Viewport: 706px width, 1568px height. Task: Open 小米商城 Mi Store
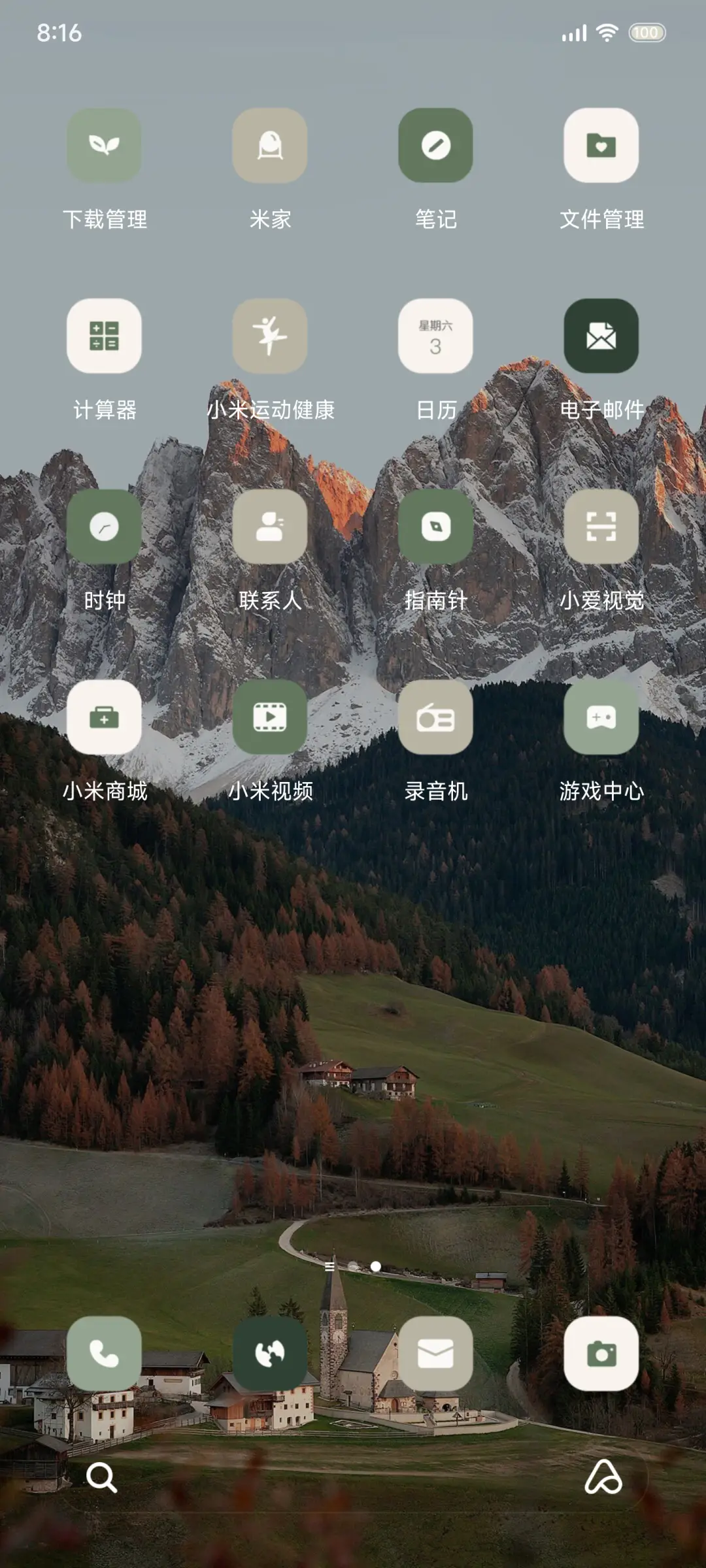click(x=105, y=719)
